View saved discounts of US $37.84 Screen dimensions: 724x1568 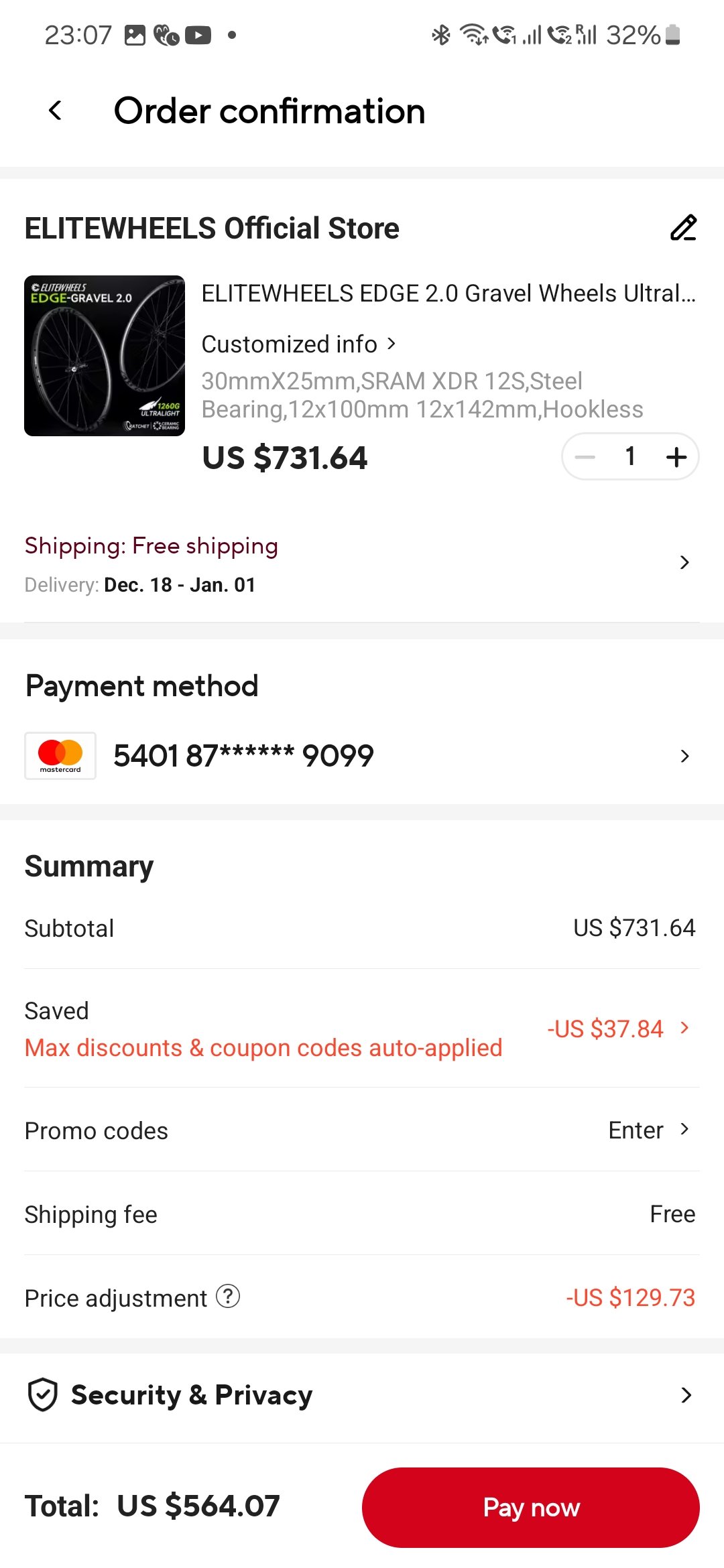coord(618,1029)
